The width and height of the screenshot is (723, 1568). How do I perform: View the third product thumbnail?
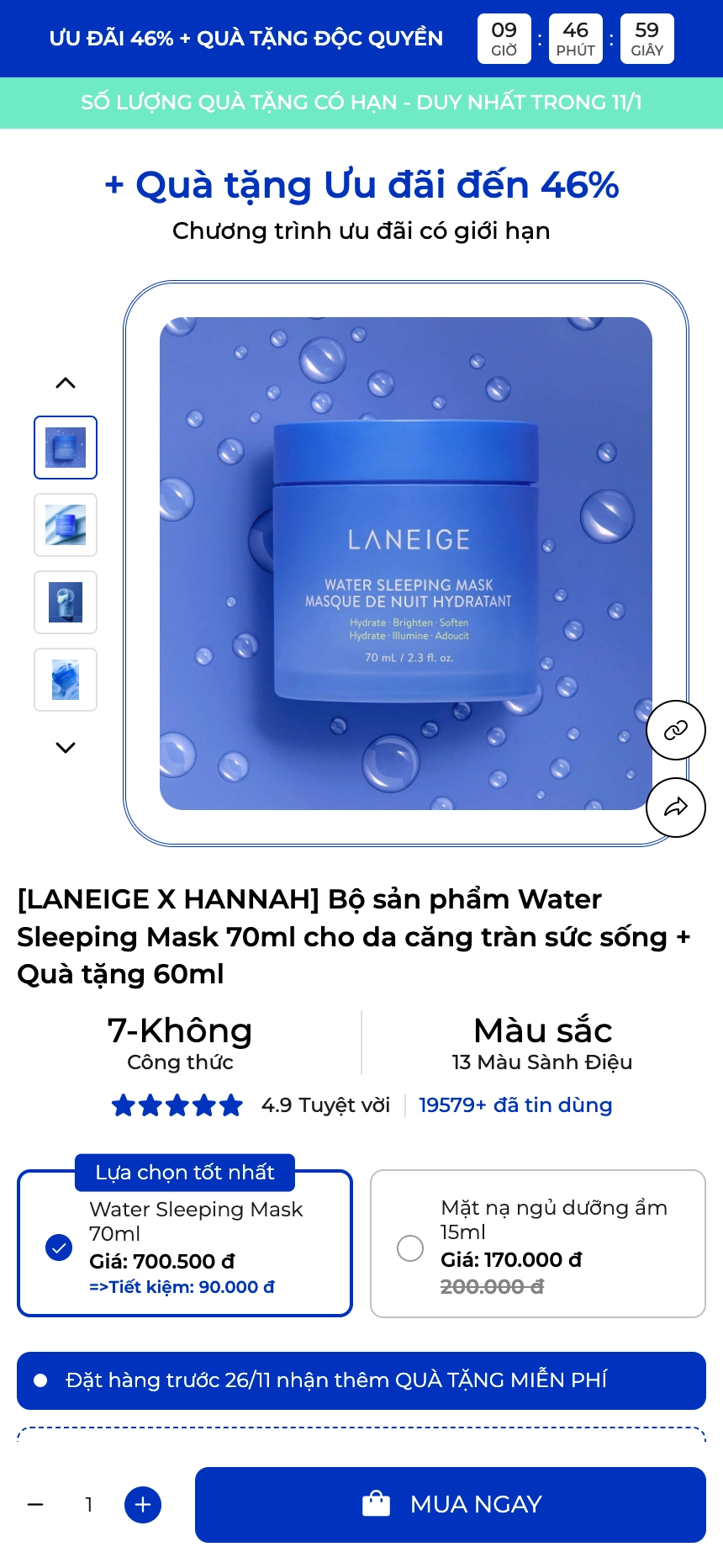tap(66, 602)
